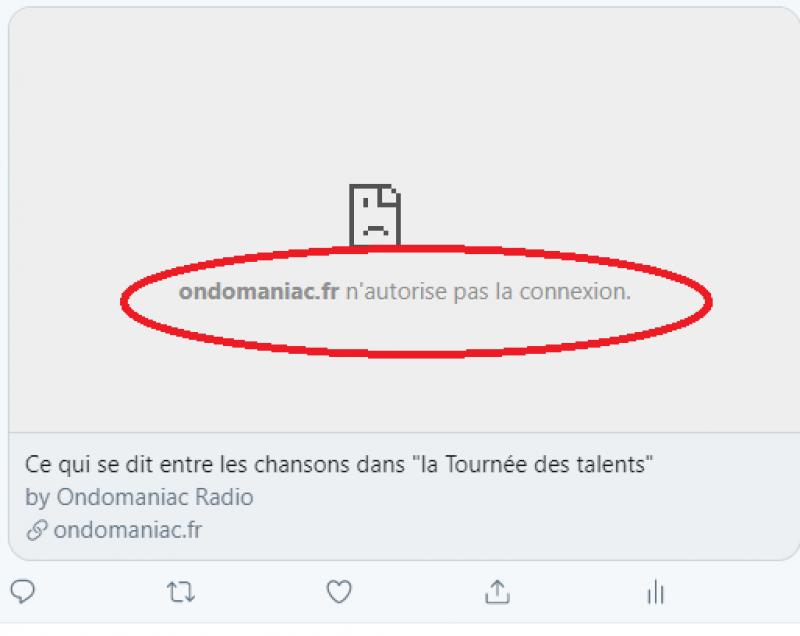Image resolution: width=800 pixels, height=636 pixels.
Task: View the tweet analytics
Action: pyautogui.click(x=655, y=593)
